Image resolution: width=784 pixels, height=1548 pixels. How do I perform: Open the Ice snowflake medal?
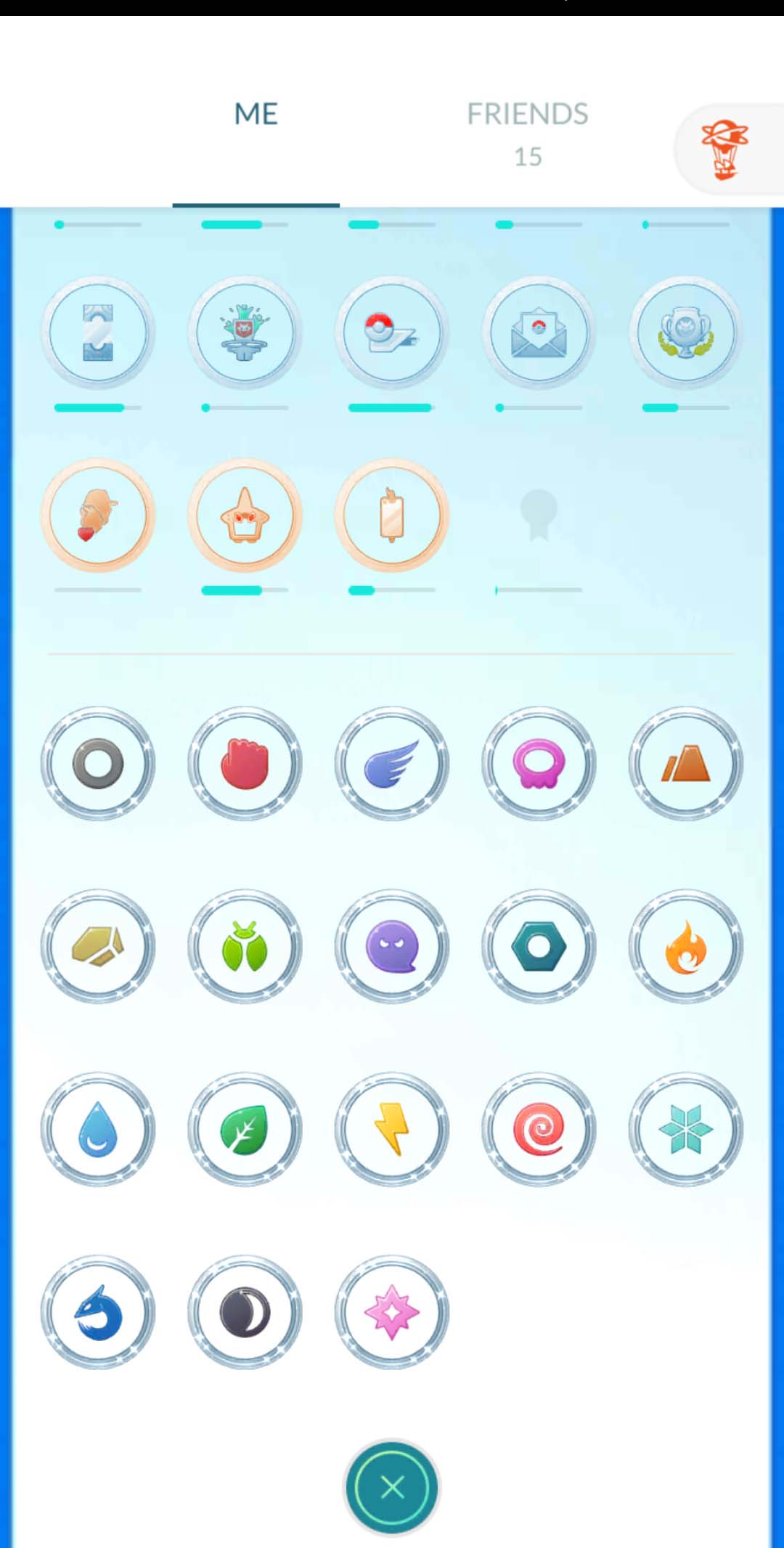(x=685, y=1130)
